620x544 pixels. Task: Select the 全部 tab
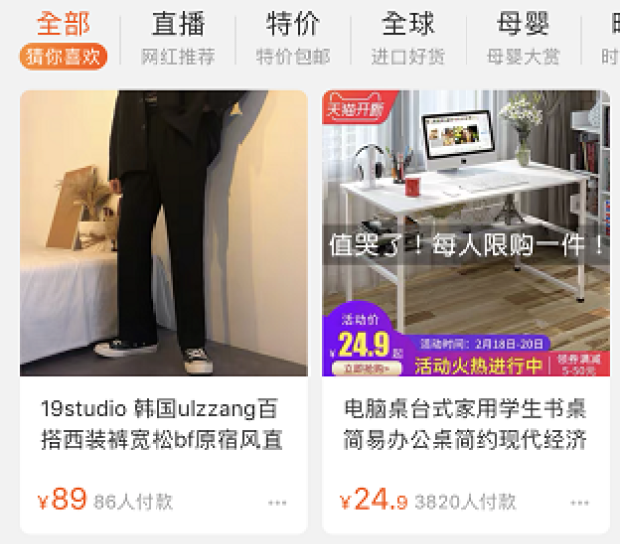[x=63, y=37]
